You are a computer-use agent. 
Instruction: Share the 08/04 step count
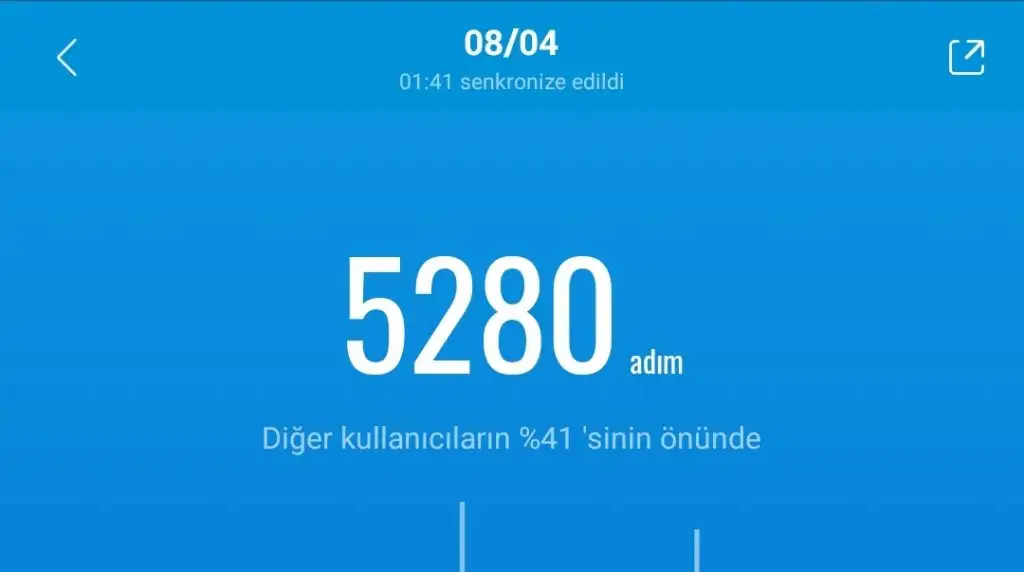click(966, 57)
